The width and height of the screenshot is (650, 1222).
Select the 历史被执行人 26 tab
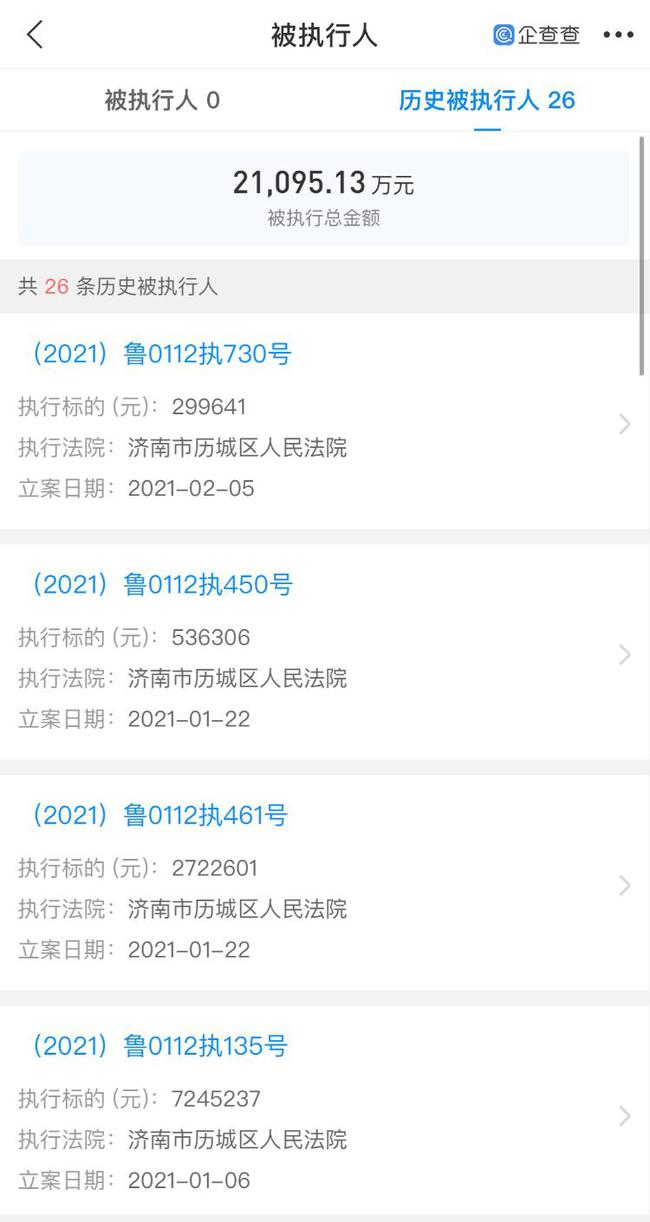(487, 100)
